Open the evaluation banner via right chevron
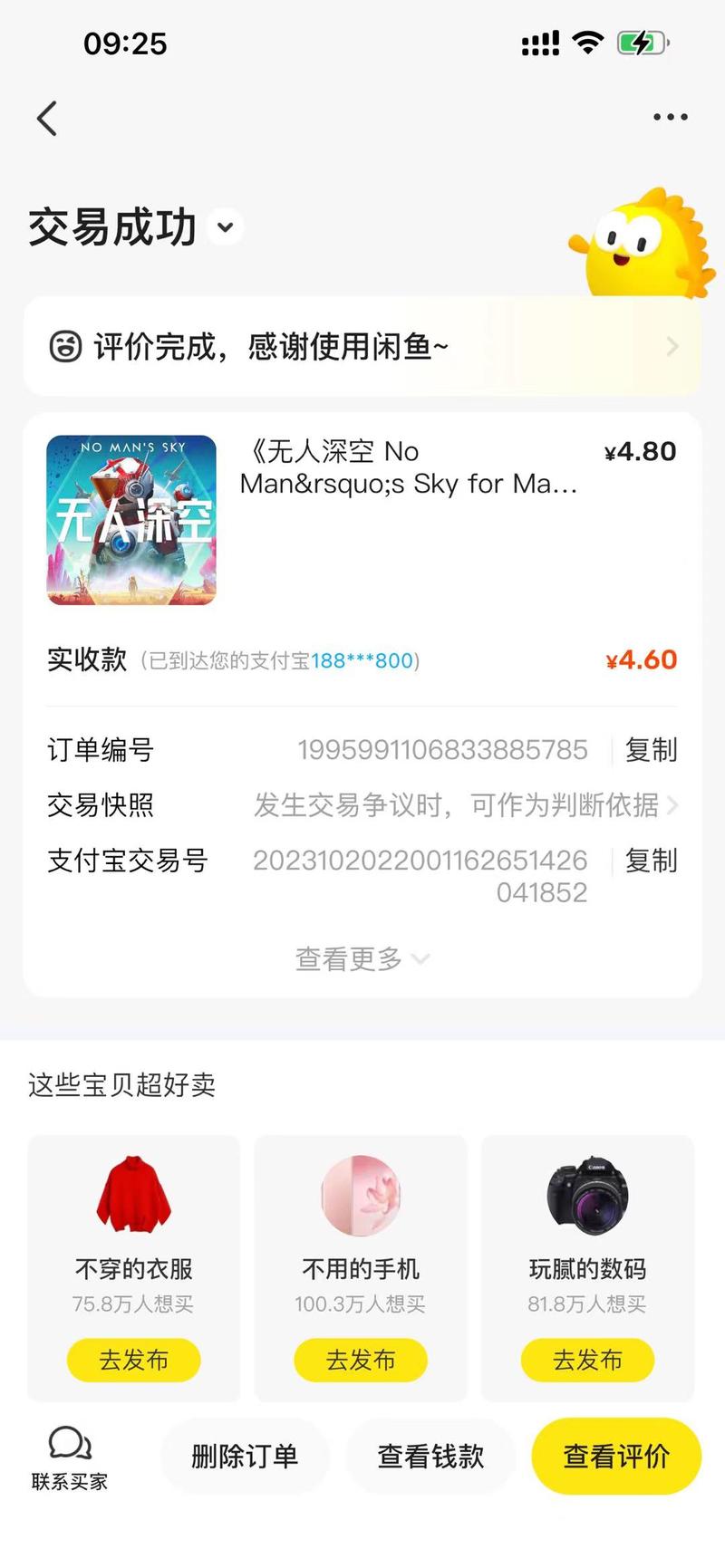Viewport: 725px width, 1568px height. 671,345
